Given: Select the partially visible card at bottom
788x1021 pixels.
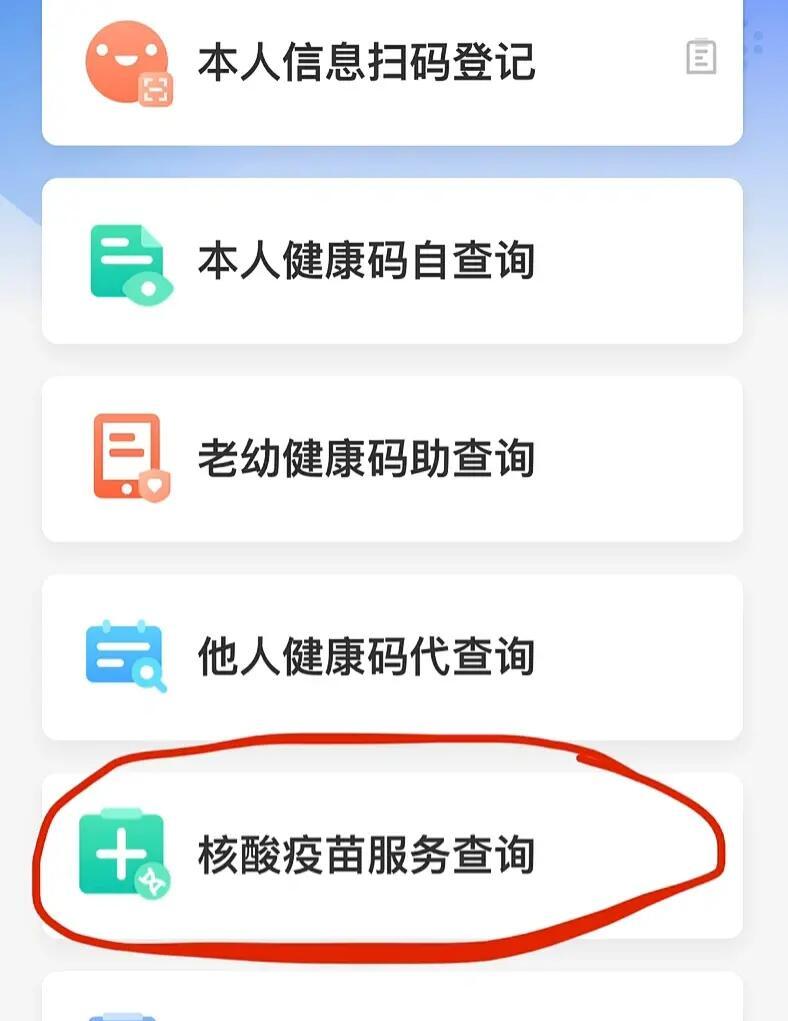Looking at the screenshot, I should point(394,1005).
